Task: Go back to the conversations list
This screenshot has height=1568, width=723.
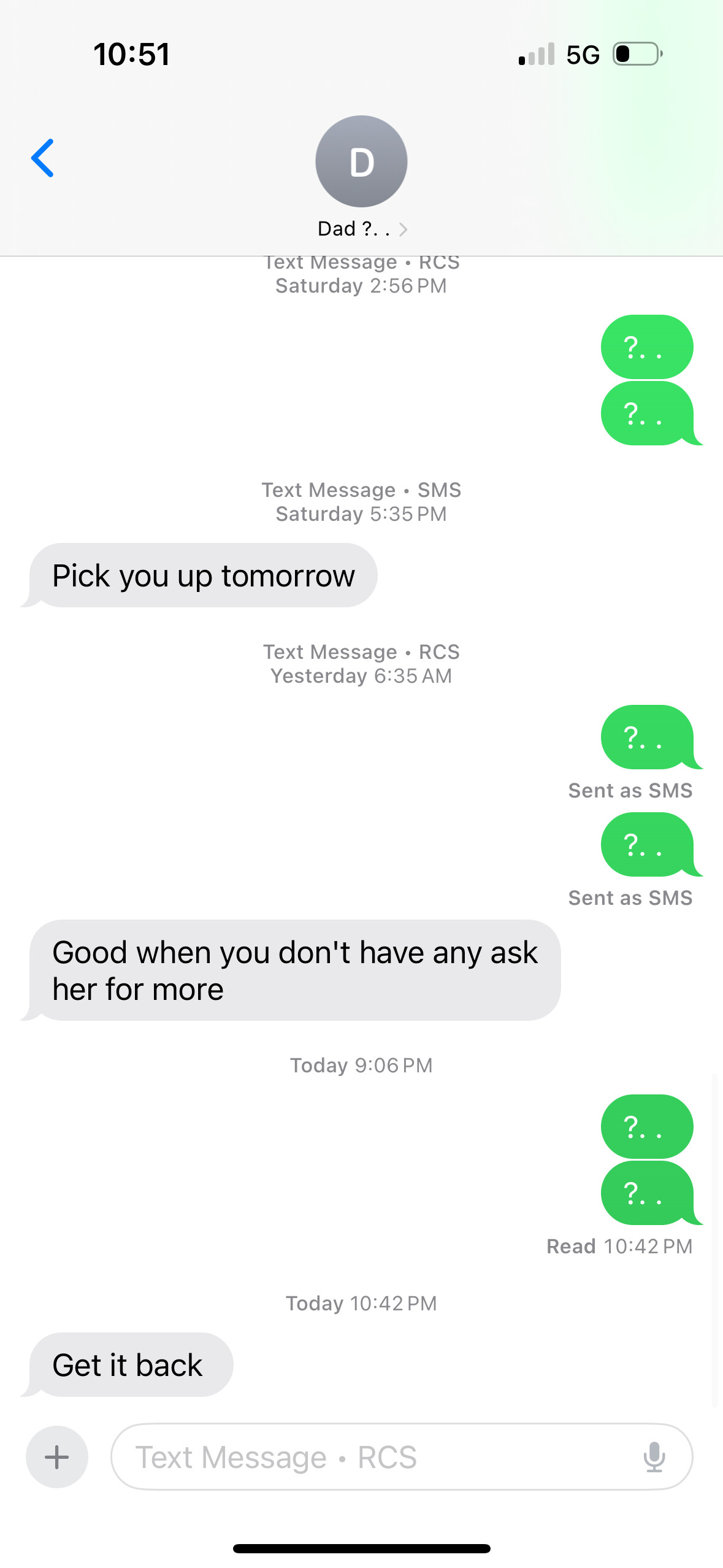Action: click(42, 158)
